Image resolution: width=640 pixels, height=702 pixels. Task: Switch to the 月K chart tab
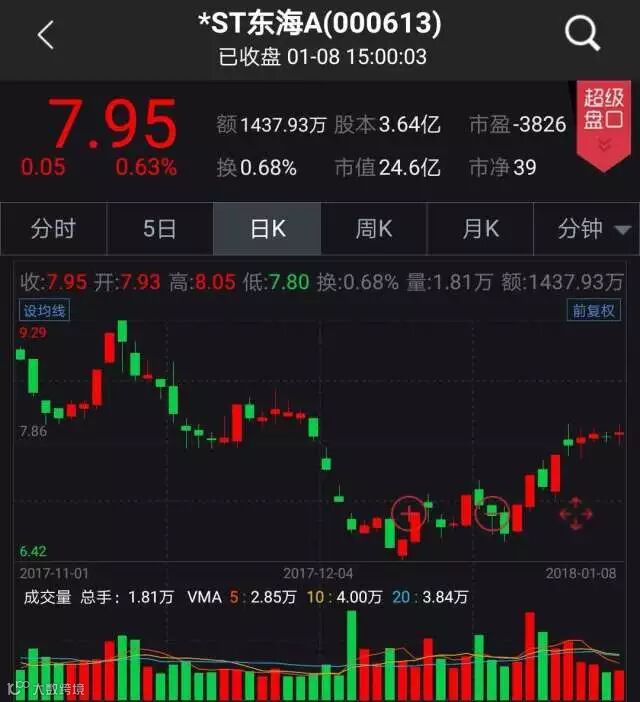tap(480, 229)
